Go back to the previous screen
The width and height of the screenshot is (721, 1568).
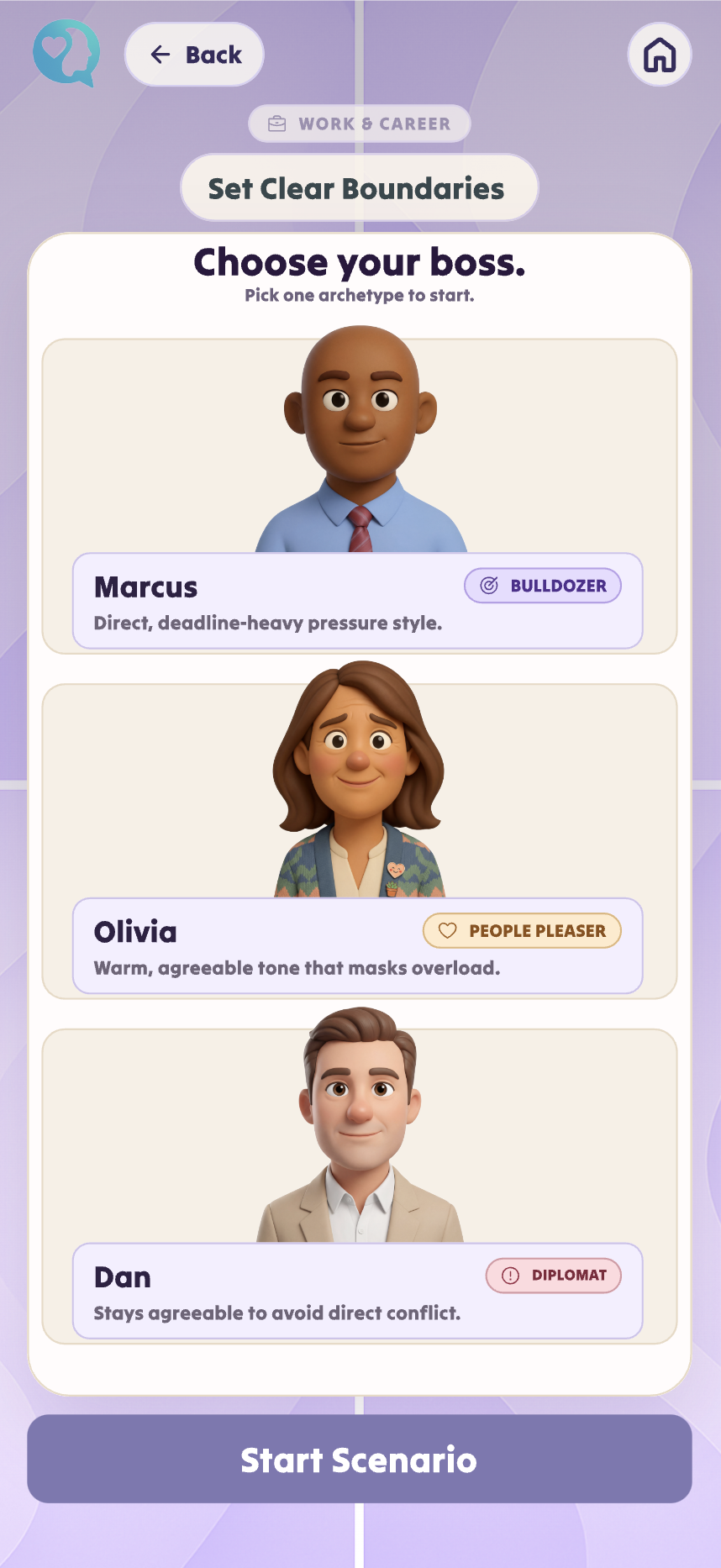tap(194, 55)
